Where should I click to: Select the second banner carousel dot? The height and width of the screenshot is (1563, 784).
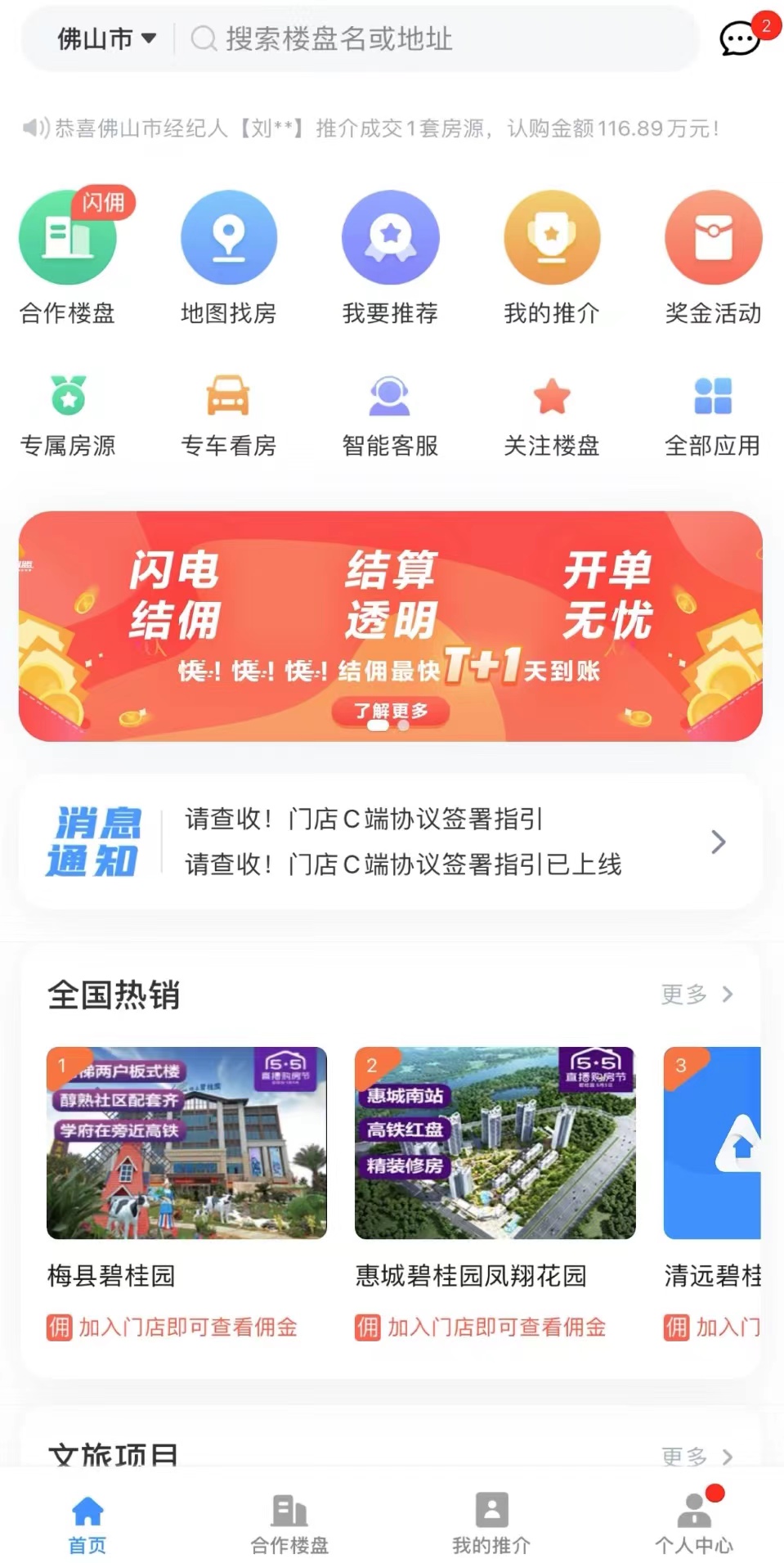tap(402, 725)
